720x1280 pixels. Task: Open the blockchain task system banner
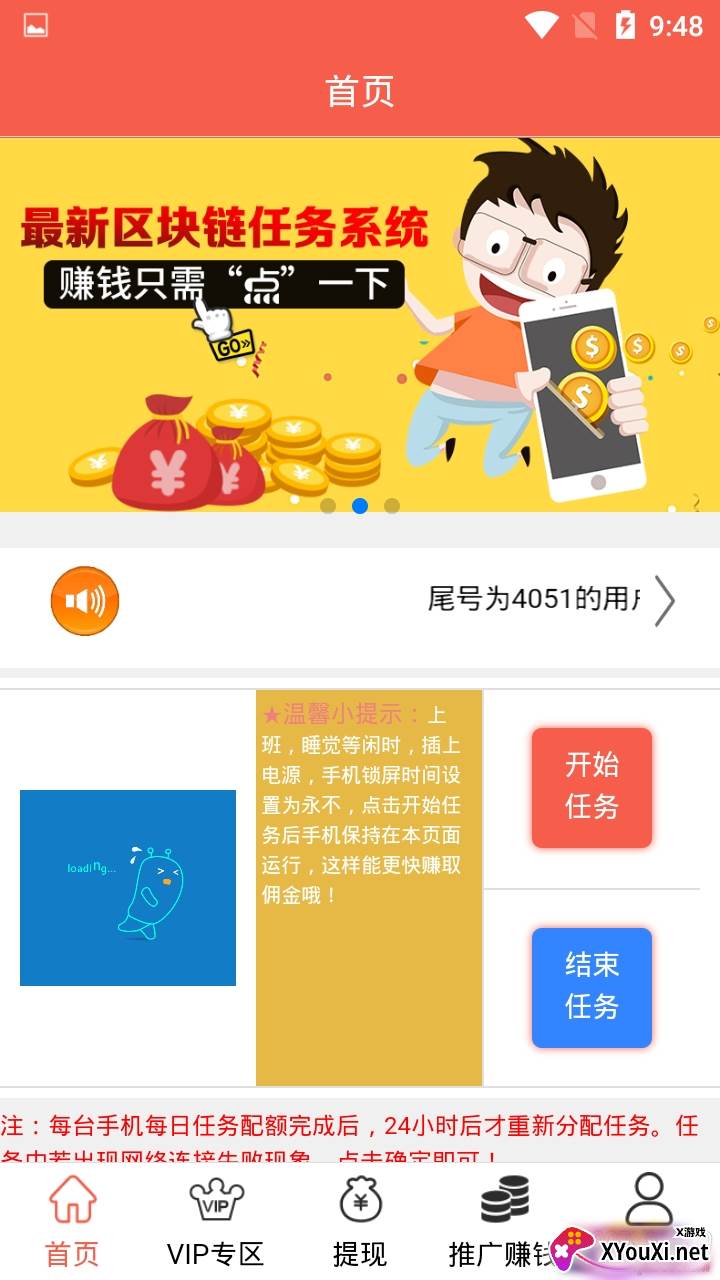point(360,325)
